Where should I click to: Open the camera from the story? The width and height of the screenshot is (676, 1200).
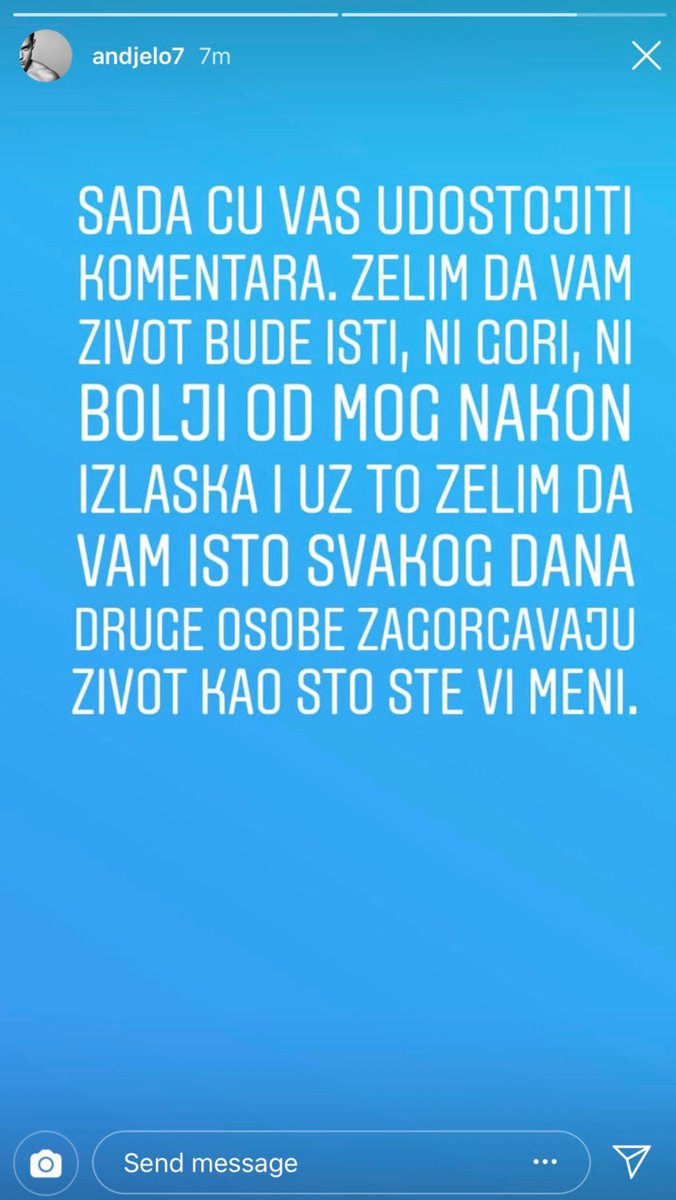pos(46,1164)
